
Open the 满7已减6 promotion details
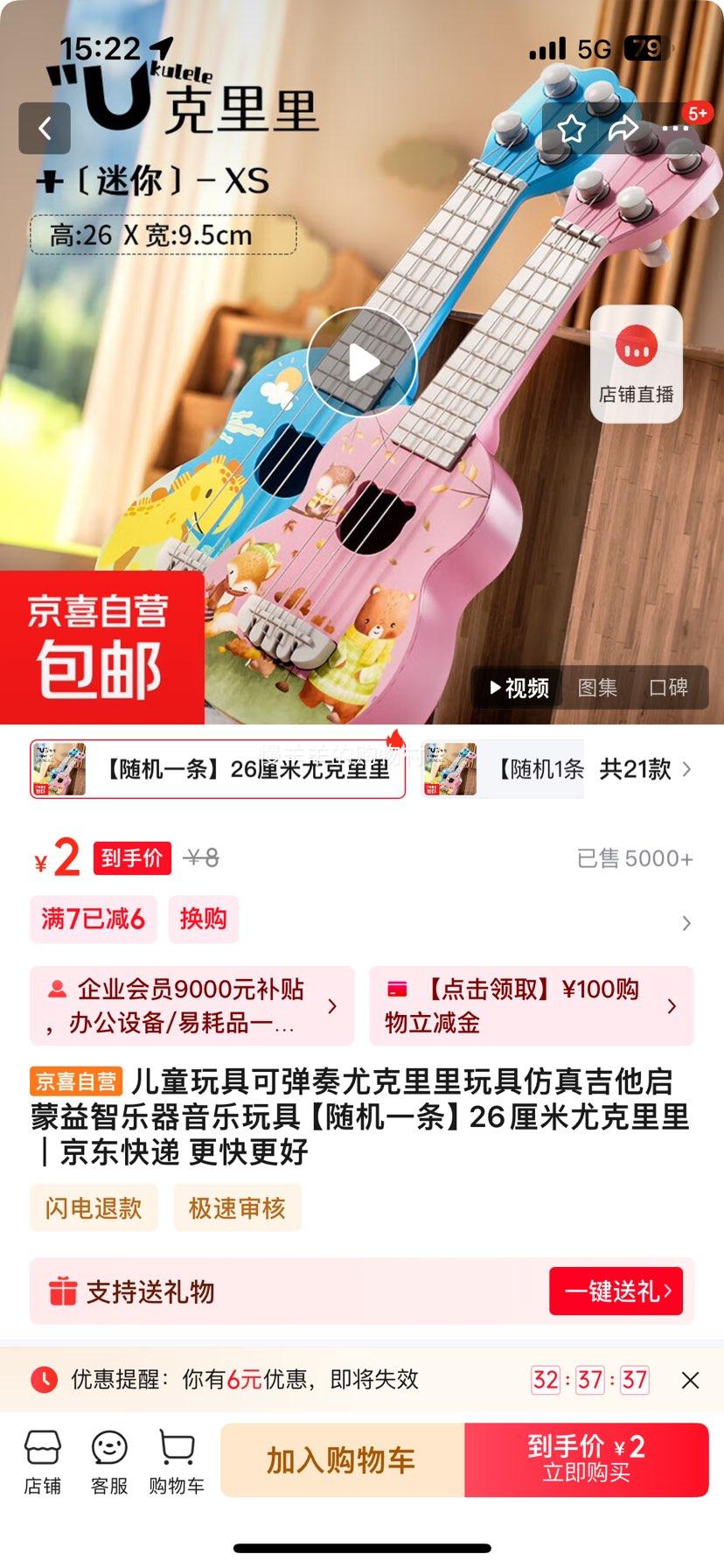[93, 920]
